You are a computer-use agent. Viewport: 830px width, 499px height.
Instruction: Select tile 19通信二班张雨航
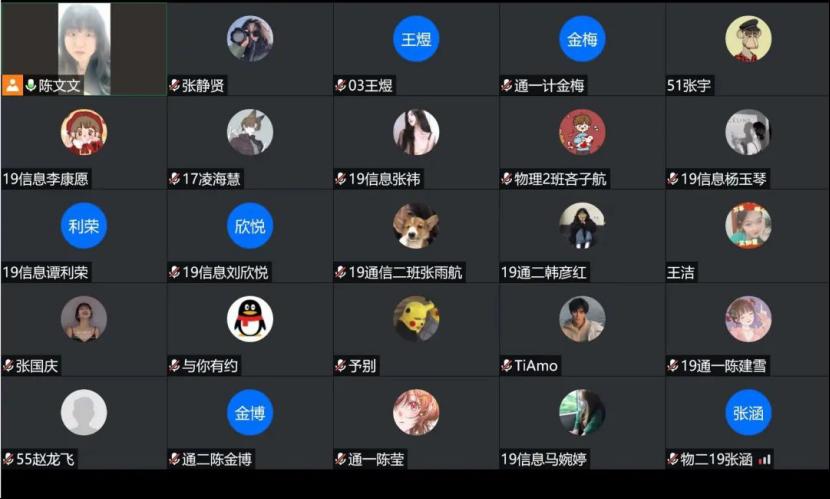[415, 235]
